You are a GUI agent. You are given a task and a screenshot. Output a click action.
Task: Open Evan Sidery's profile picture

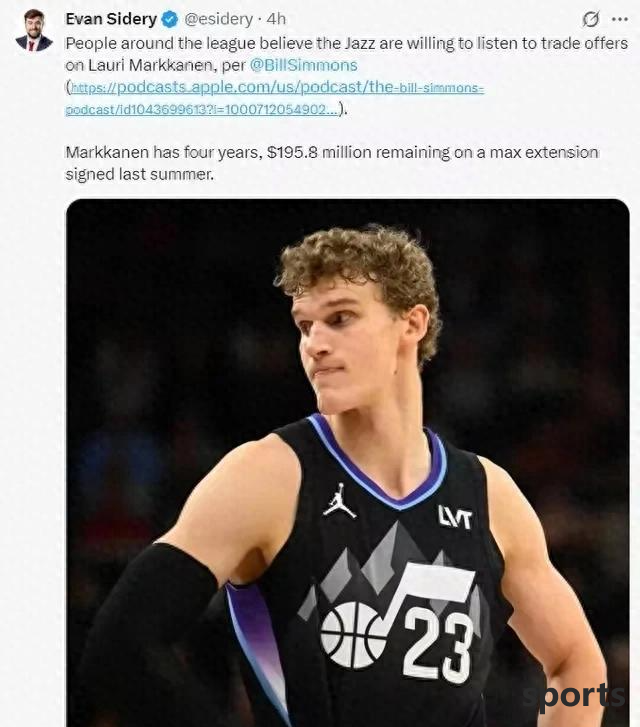coord(33,31)
